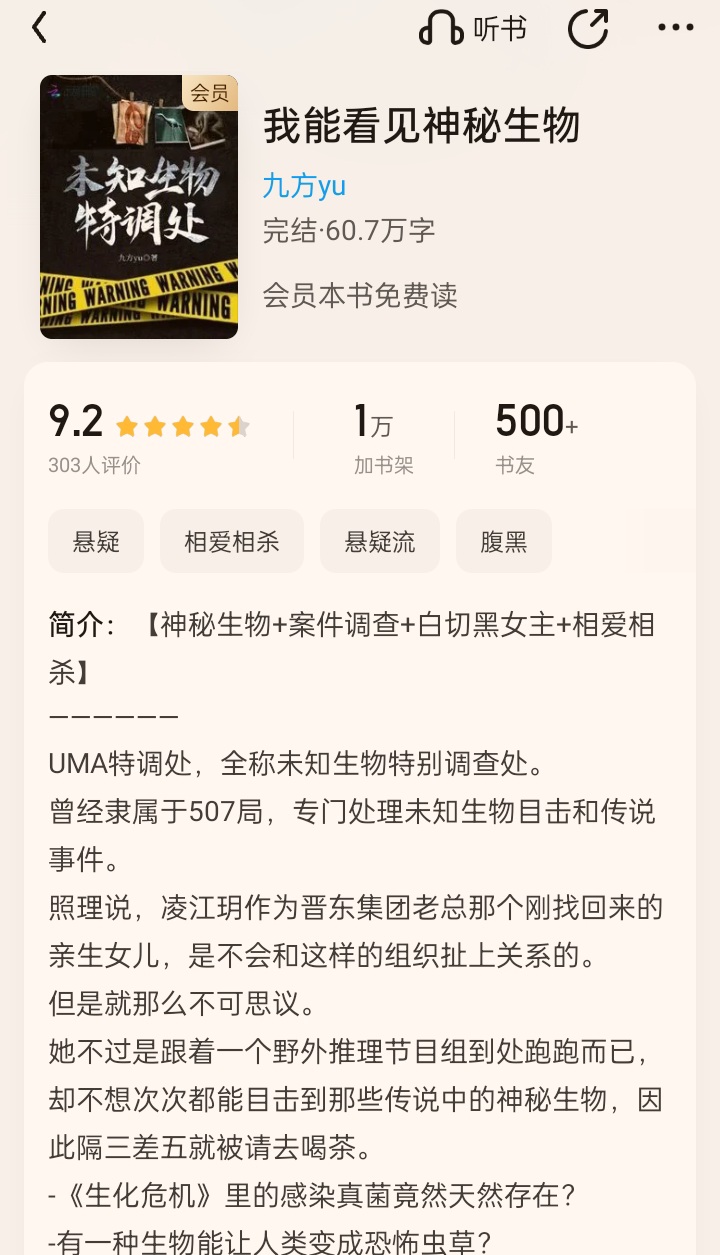Select the 相爱相杀 tag chip
Image resolution: width=720 pixels, height=1255 pixels.
pos(232,541)
